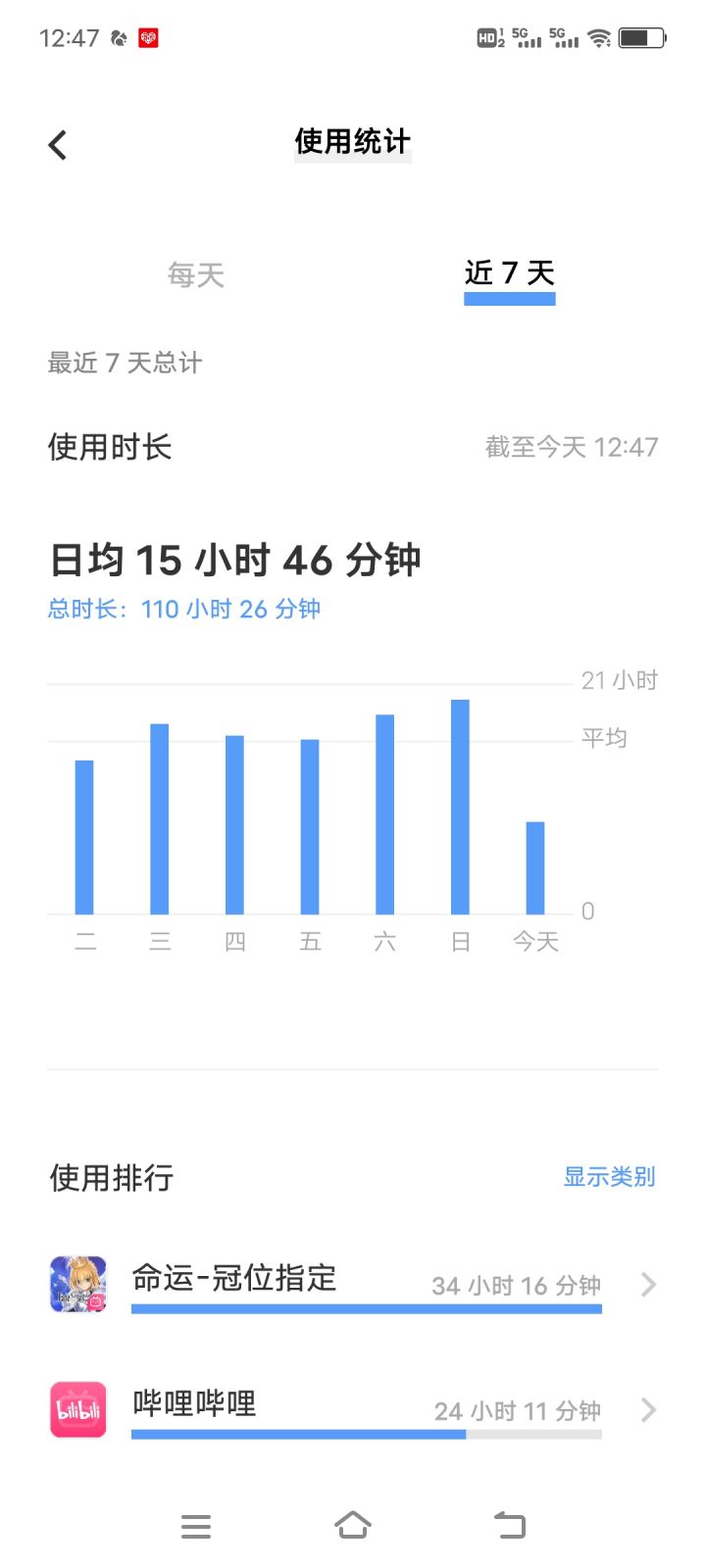Screen dimensions: 706x1568
Task: Tap the back arrow beside 使用统计
Action: [x=57, y=143]
